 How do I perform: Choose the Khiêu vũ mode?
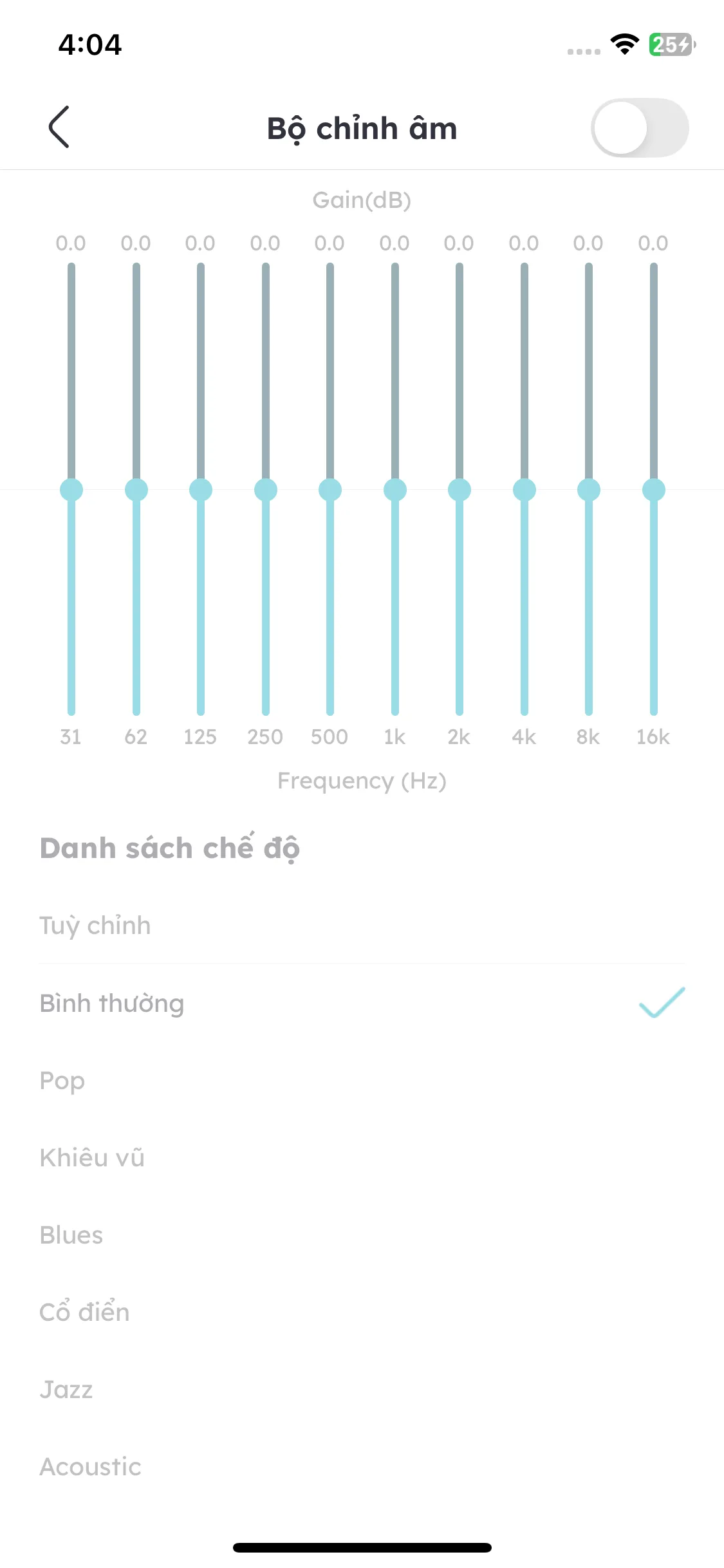click(91, 1158)
